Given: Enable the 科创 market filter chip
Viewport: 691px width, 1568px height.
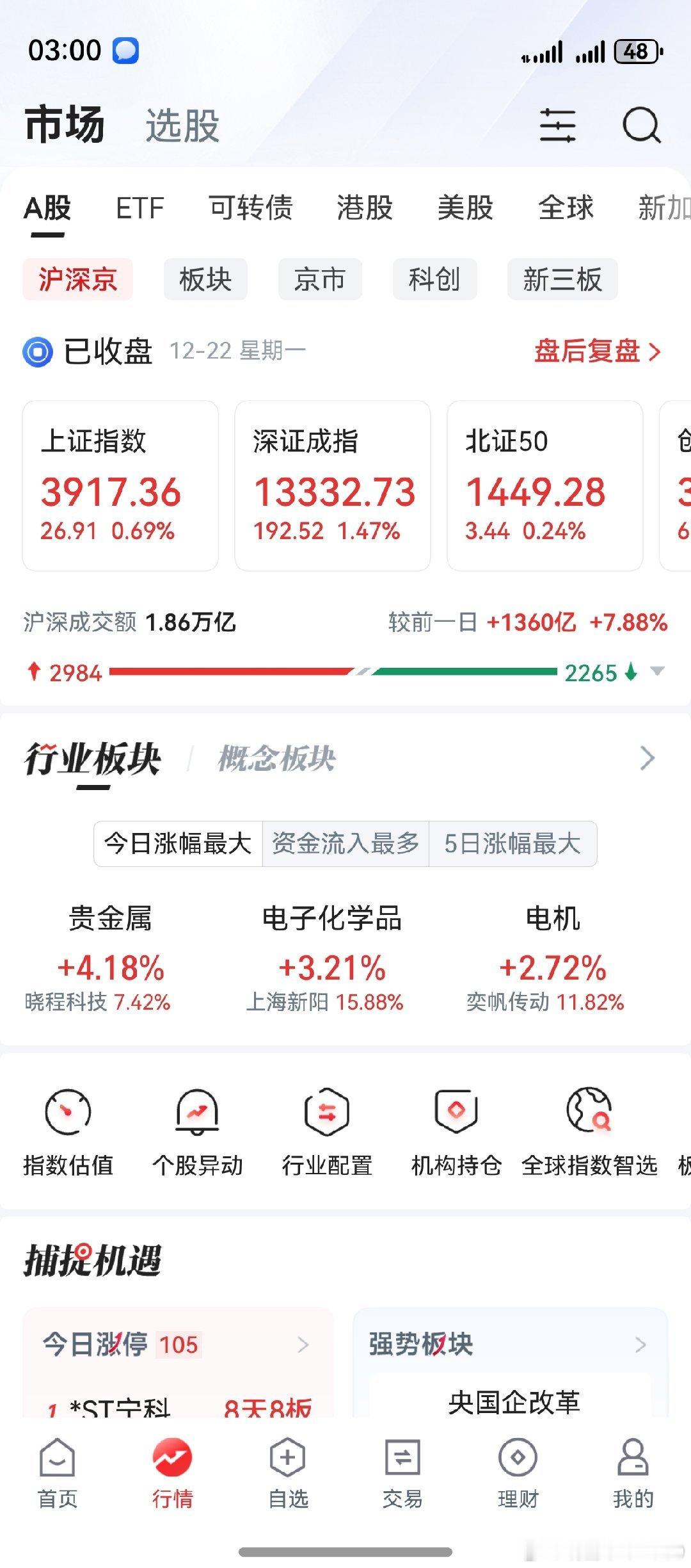Looking at the screenshot, I should pos(434,279).
